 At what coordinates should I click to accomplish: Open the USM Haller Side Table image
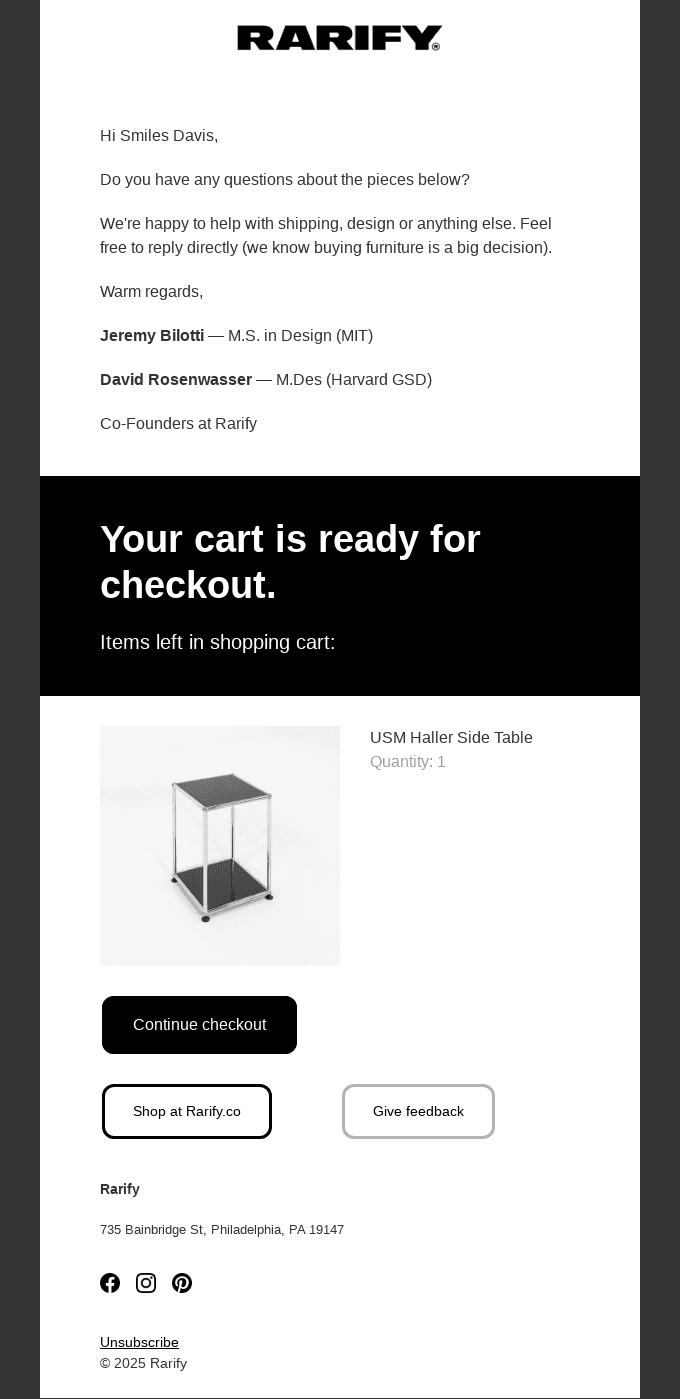[x=220, y=846]
